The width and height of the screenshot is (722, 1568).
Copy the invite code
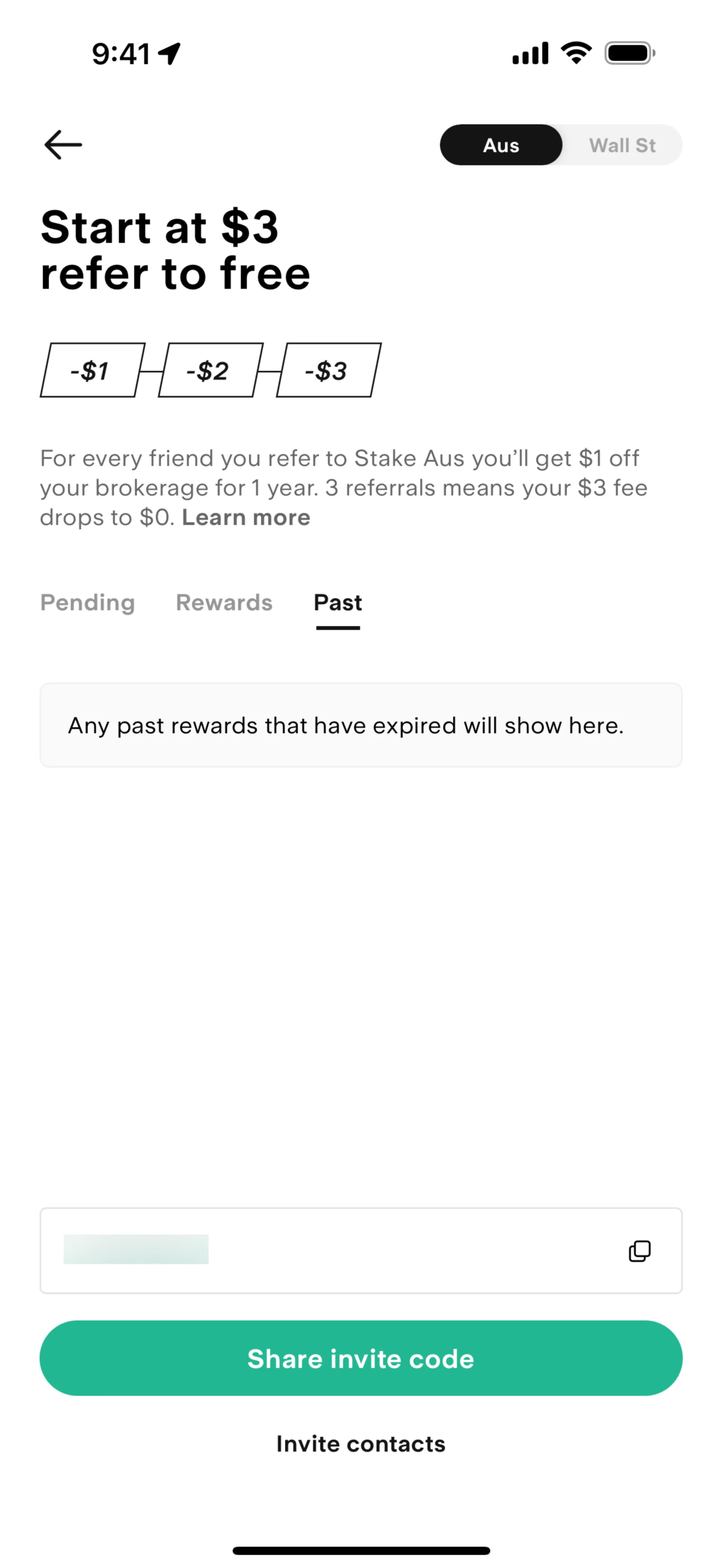pyautogui.click(x=639, y=1252)
